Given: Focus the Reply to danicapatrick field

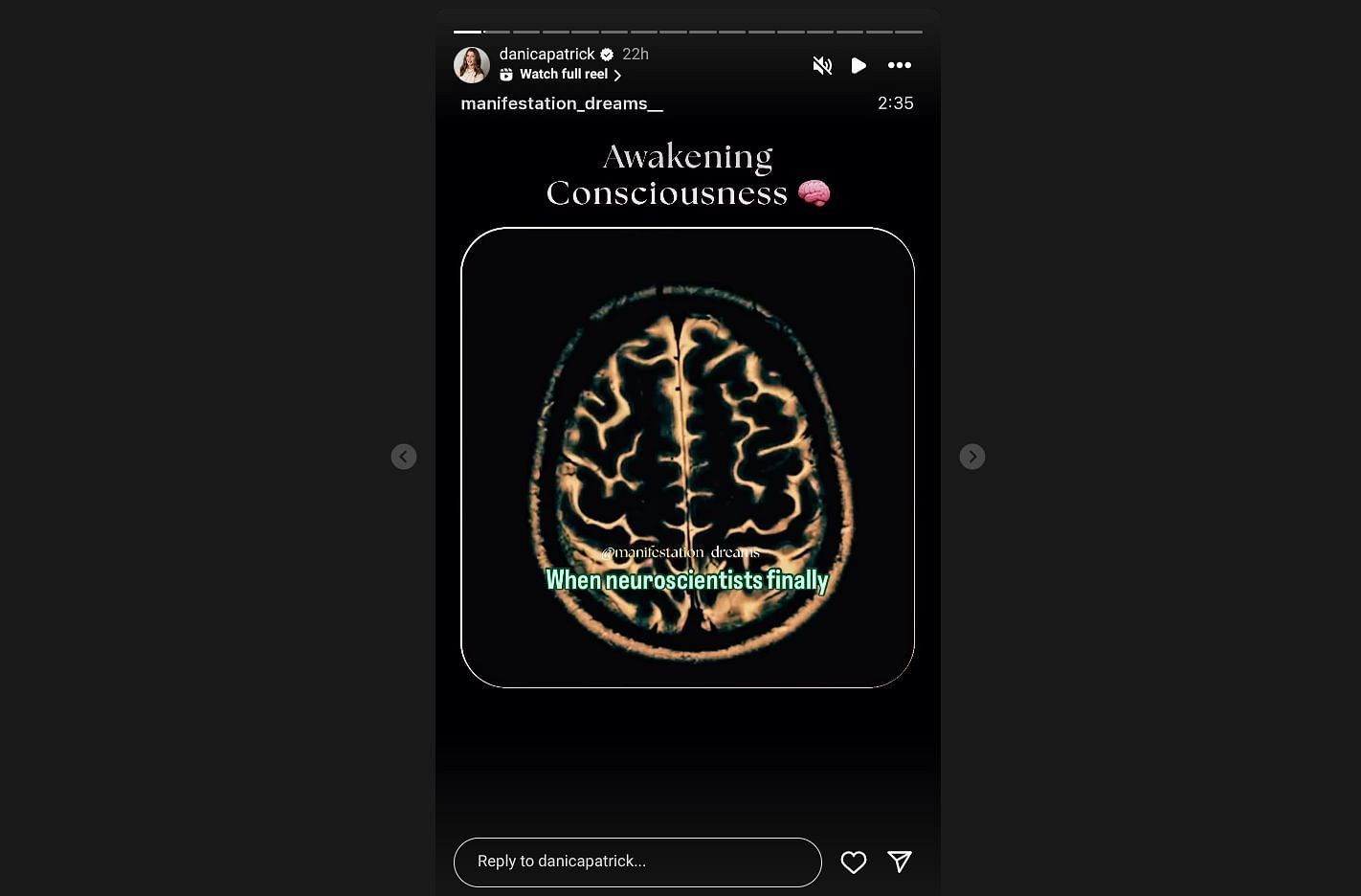Looking at the screenshot, I should coord(636,862).
